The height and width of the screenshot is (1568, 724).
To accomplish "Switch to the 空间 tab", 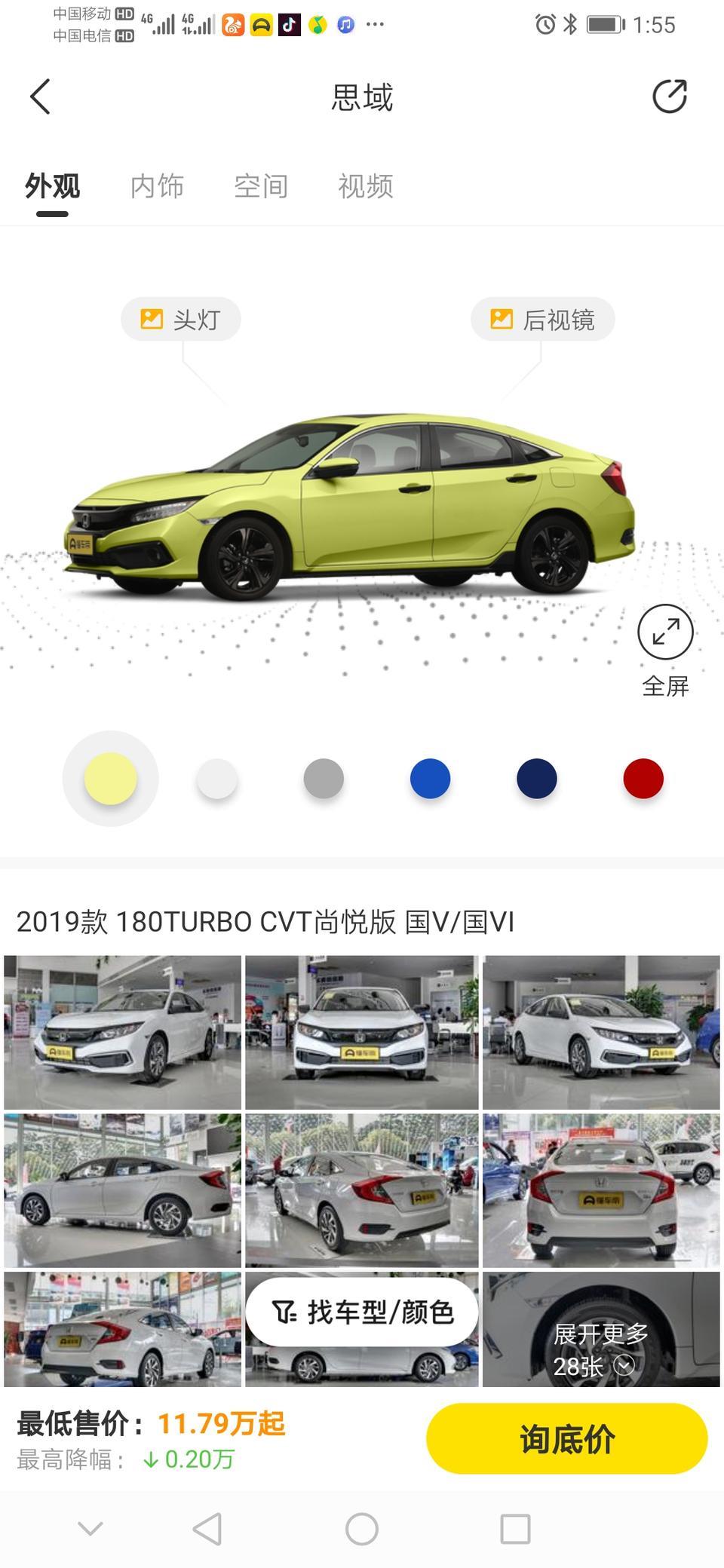I will (x=261, y=186).
